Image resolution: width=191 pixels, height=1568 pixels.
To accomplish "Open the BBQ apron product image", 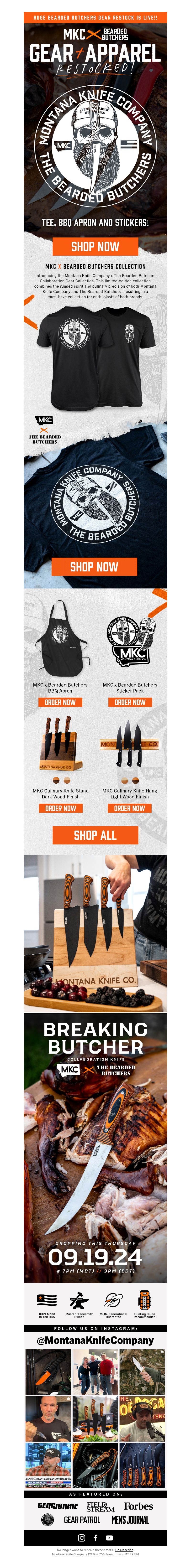I will point(60,639).
